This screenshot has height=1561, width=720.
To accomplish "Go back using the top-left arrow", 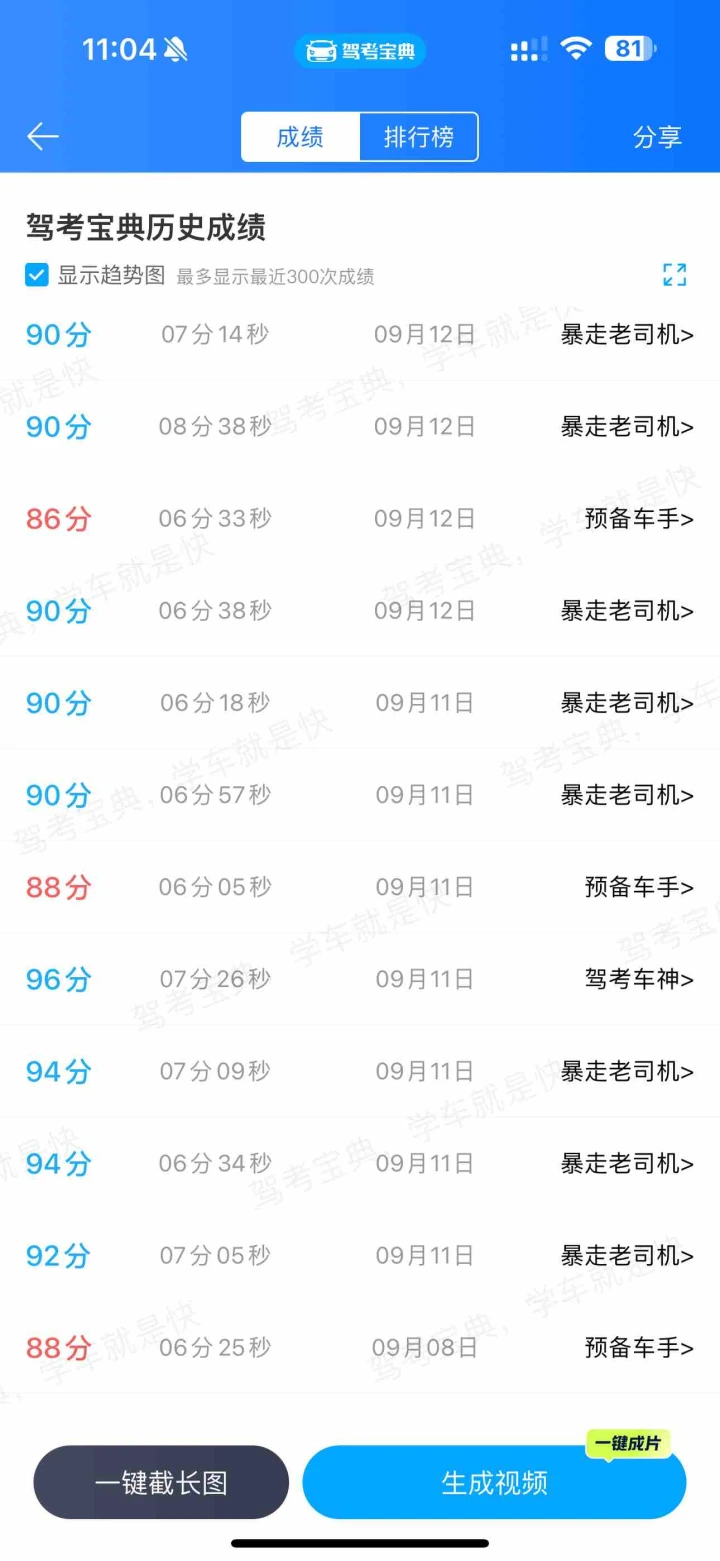I will click(43, 137).
